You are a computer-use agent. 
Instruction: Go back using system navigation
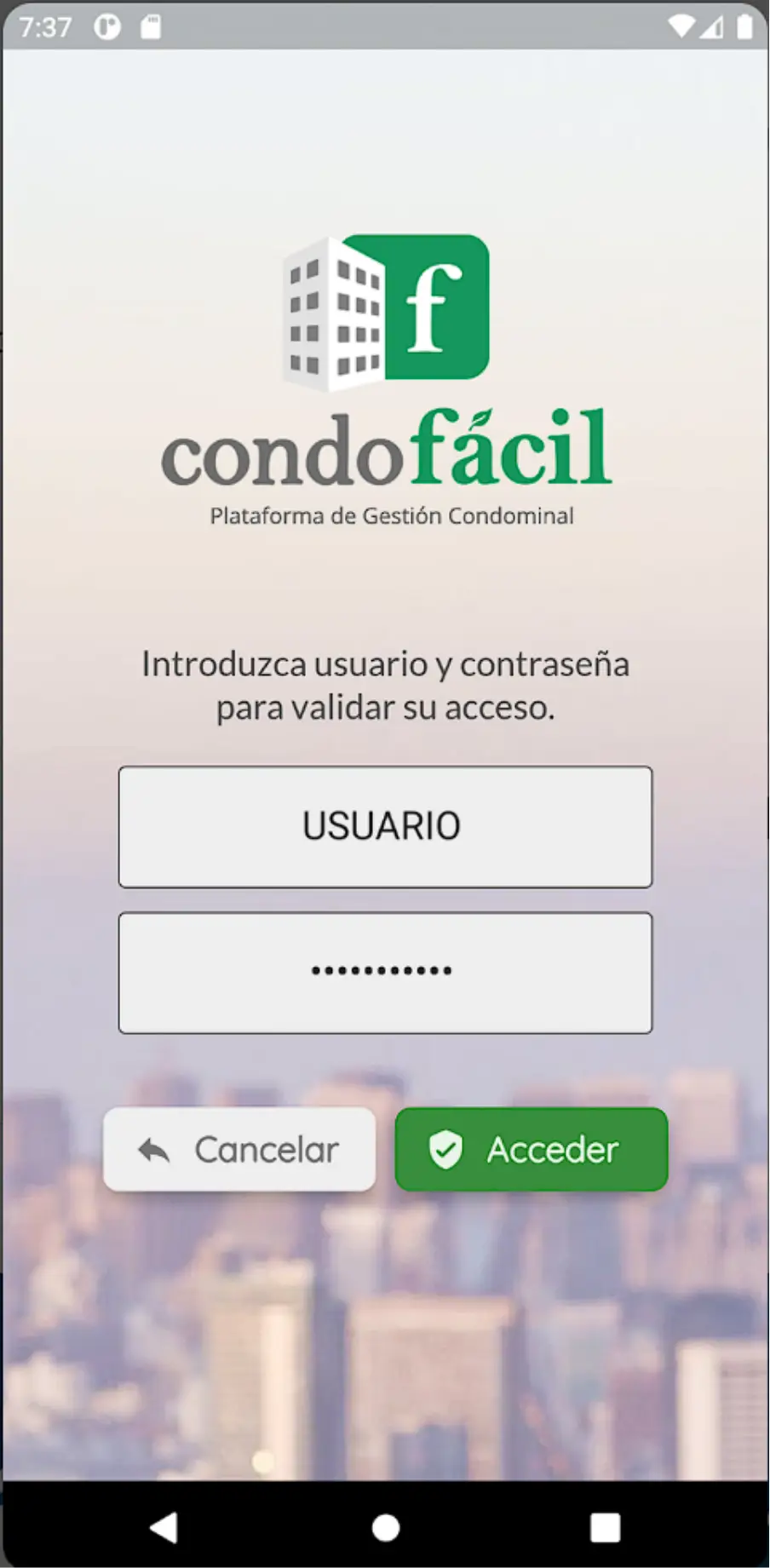click(x=164, y=1528)
